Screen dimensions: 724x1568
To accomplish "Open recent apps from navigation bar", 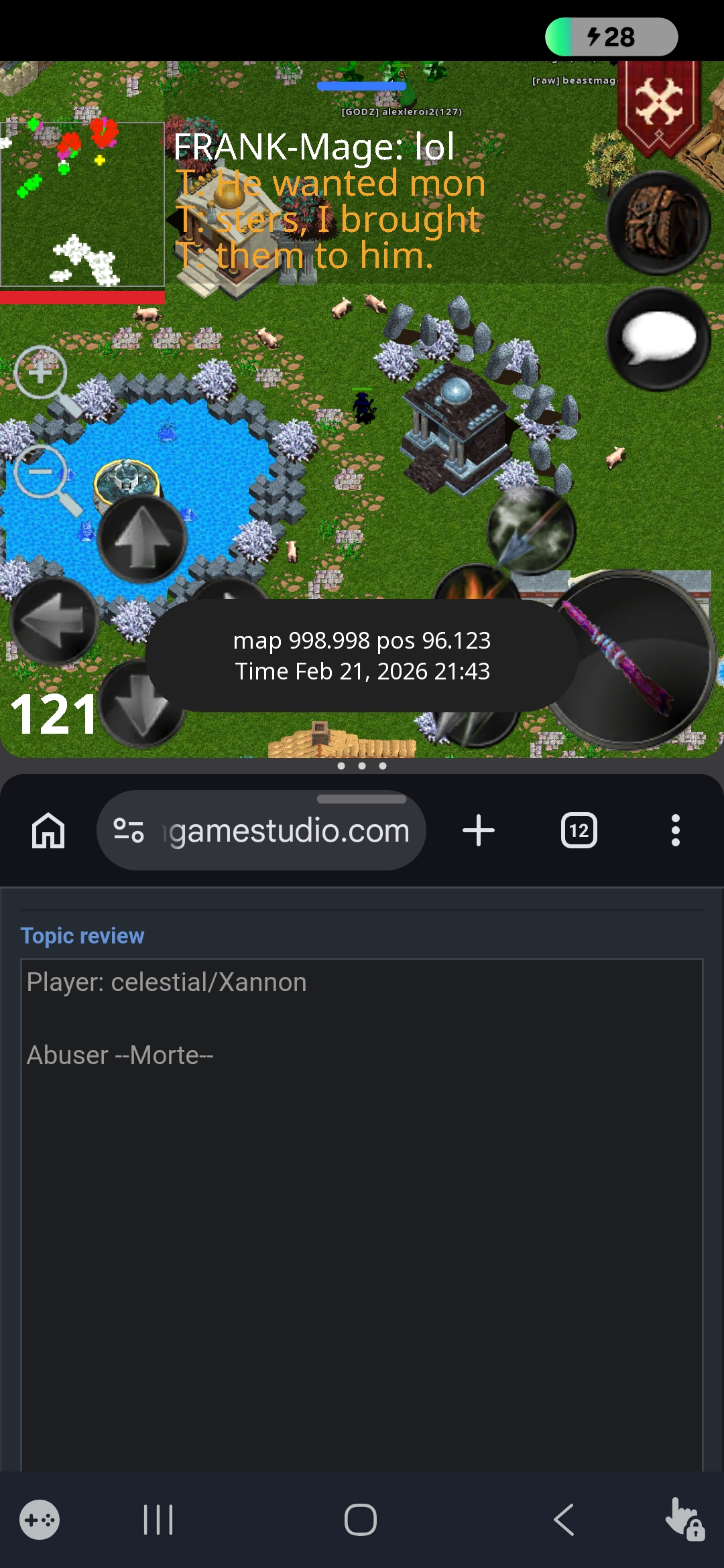I will point(158,1520).
